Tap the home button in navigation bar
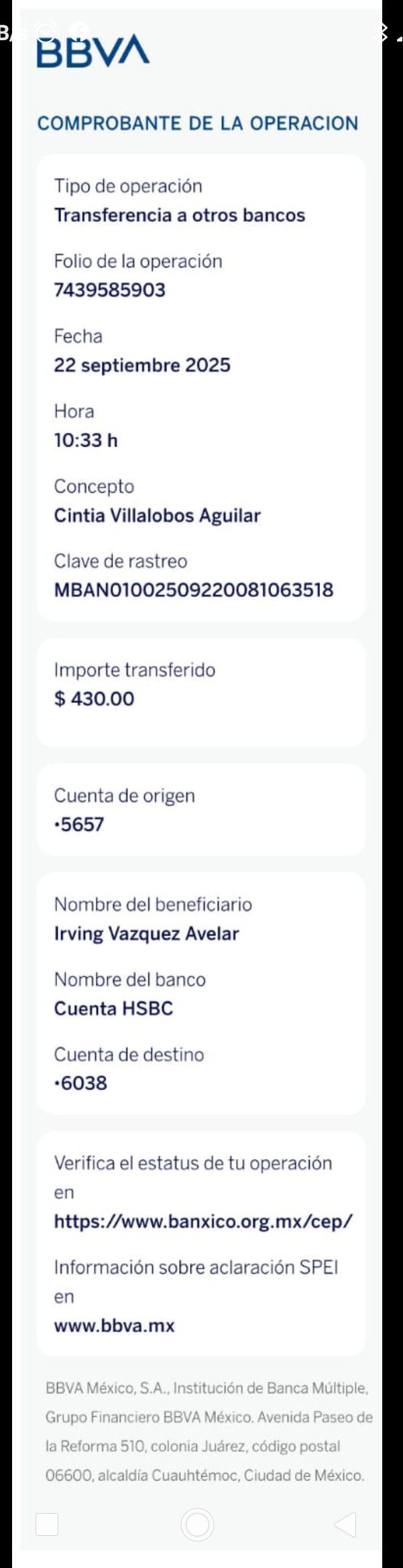 197,1524
